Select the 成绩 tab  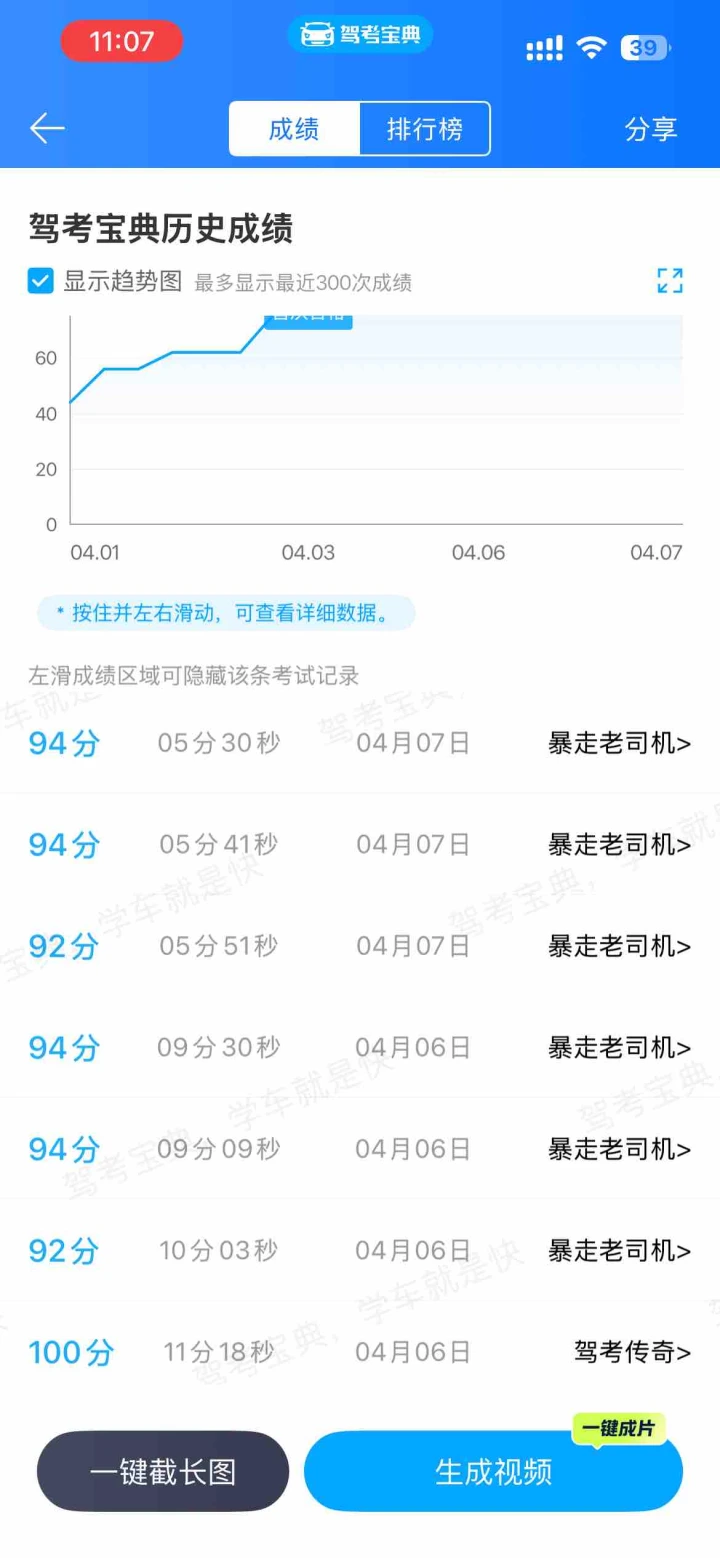(x=294, y=129)
